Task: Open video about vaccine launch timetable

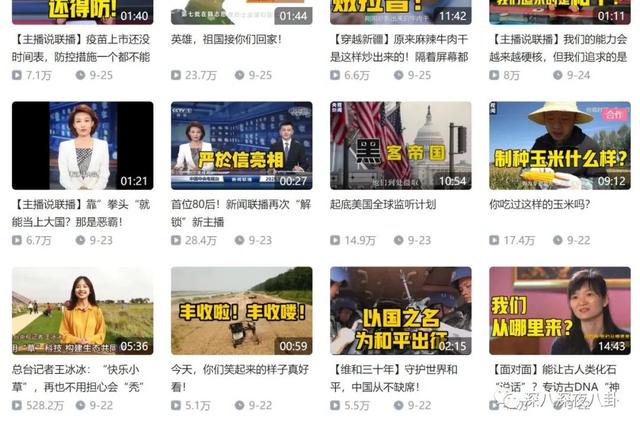Action: (x=82, y=13)
